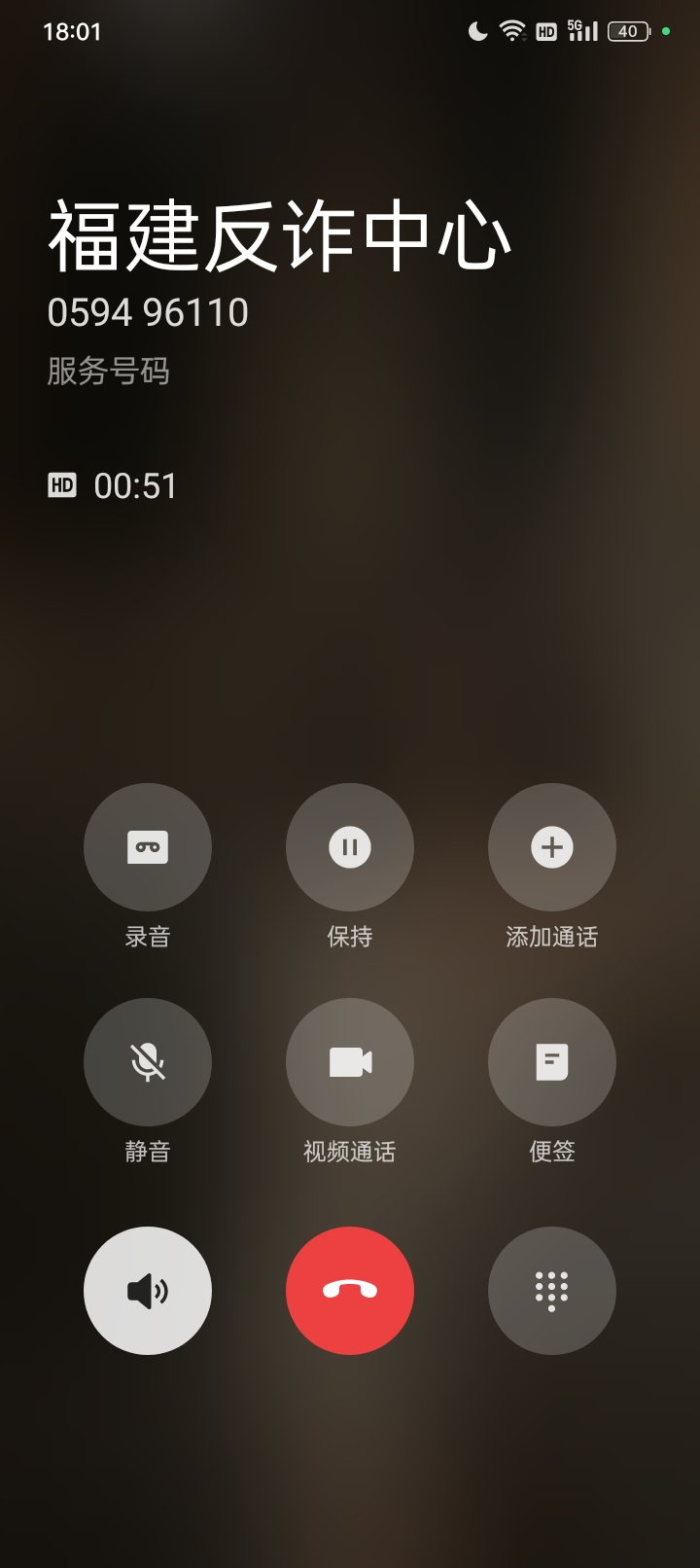Viewport: 700px width, 1568px height.
Task: Tap the phone number 0594 96110
Action: 148,311
